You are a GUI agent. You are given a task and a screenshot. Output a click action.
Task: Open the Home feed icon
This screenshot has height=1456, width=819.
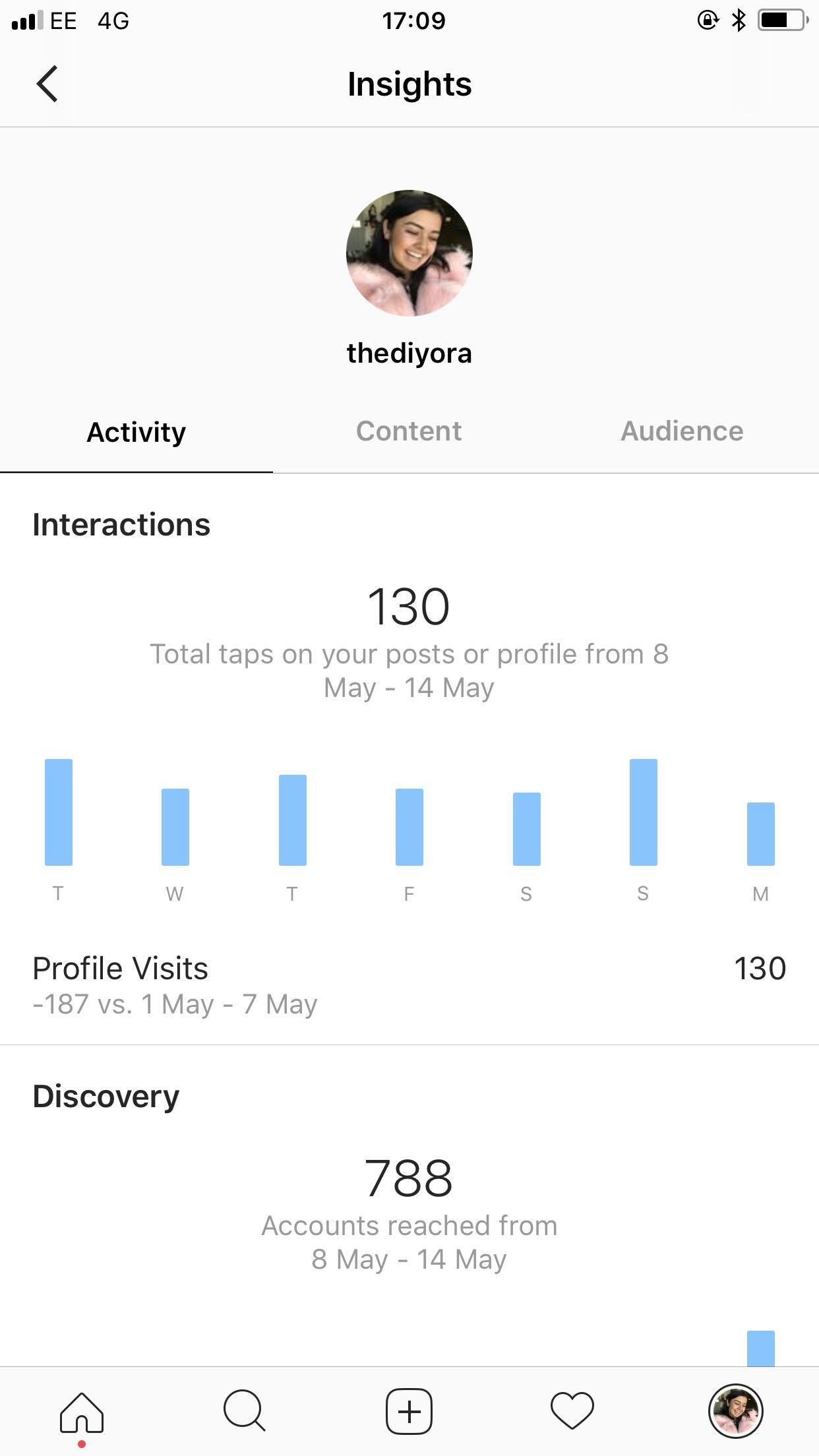tap(82, 1410)
